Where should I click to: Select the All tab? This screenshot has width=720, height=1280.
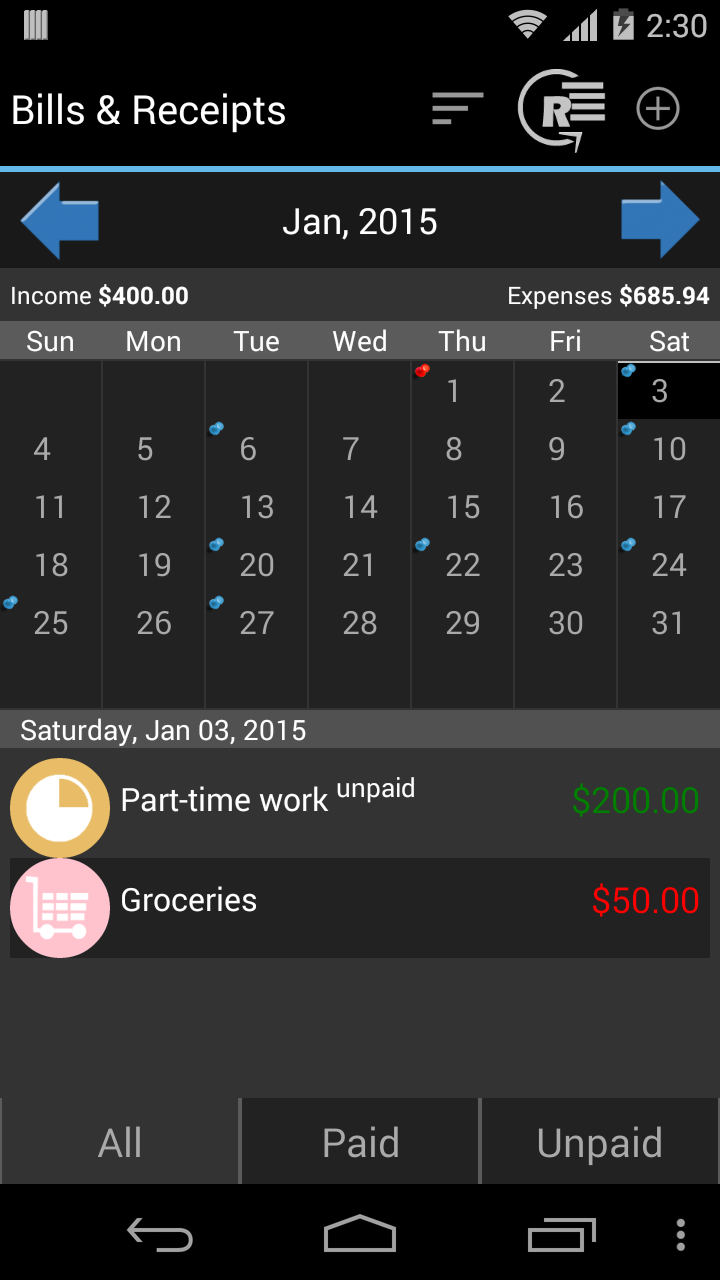pyautogui.click(x=119, y=1140)
